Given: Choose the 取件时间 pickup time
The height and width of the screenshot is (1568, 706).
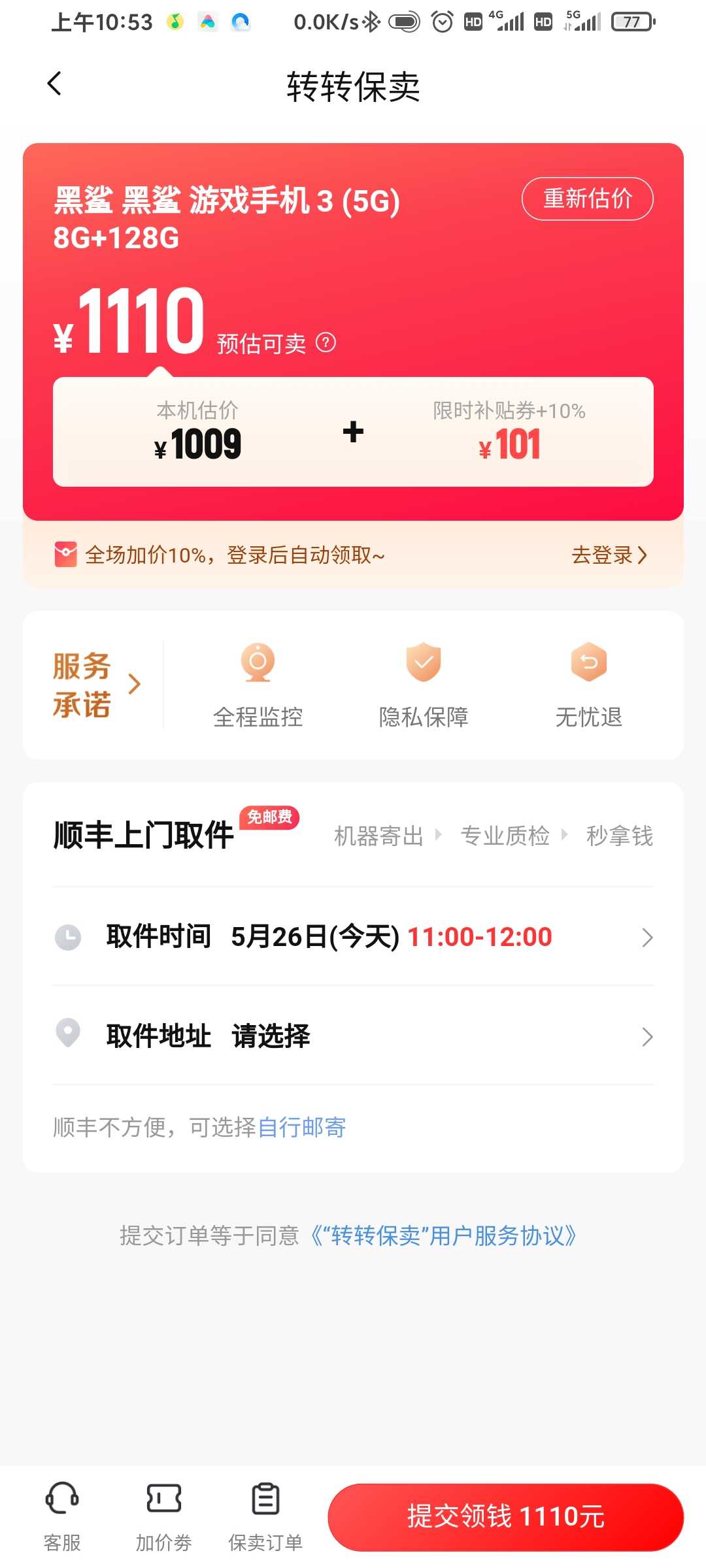Looking at the screenshot, I should click(x=353, y=937).
